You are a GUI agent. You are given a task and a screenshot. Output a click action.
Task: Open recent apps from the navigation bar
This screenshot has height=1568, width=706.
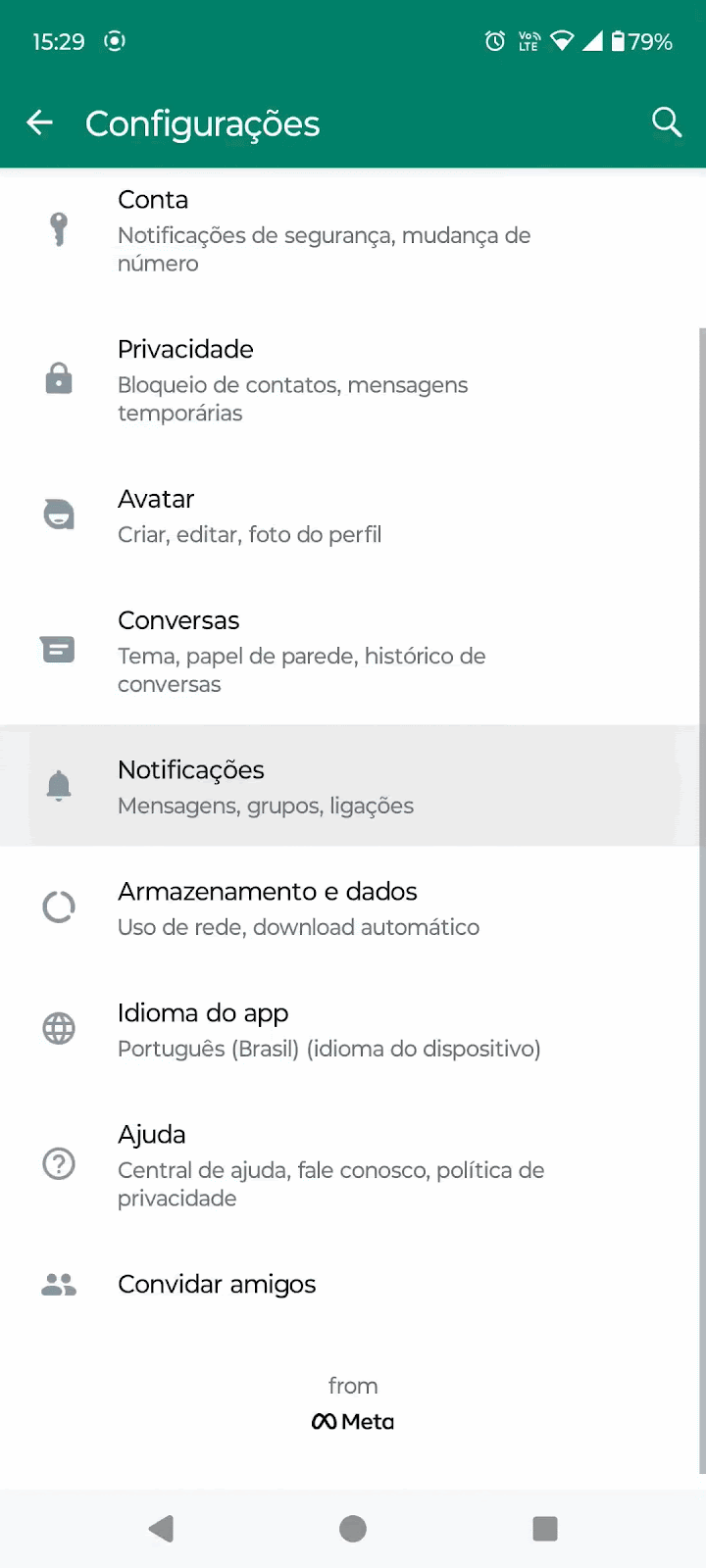click(544, 1529)
